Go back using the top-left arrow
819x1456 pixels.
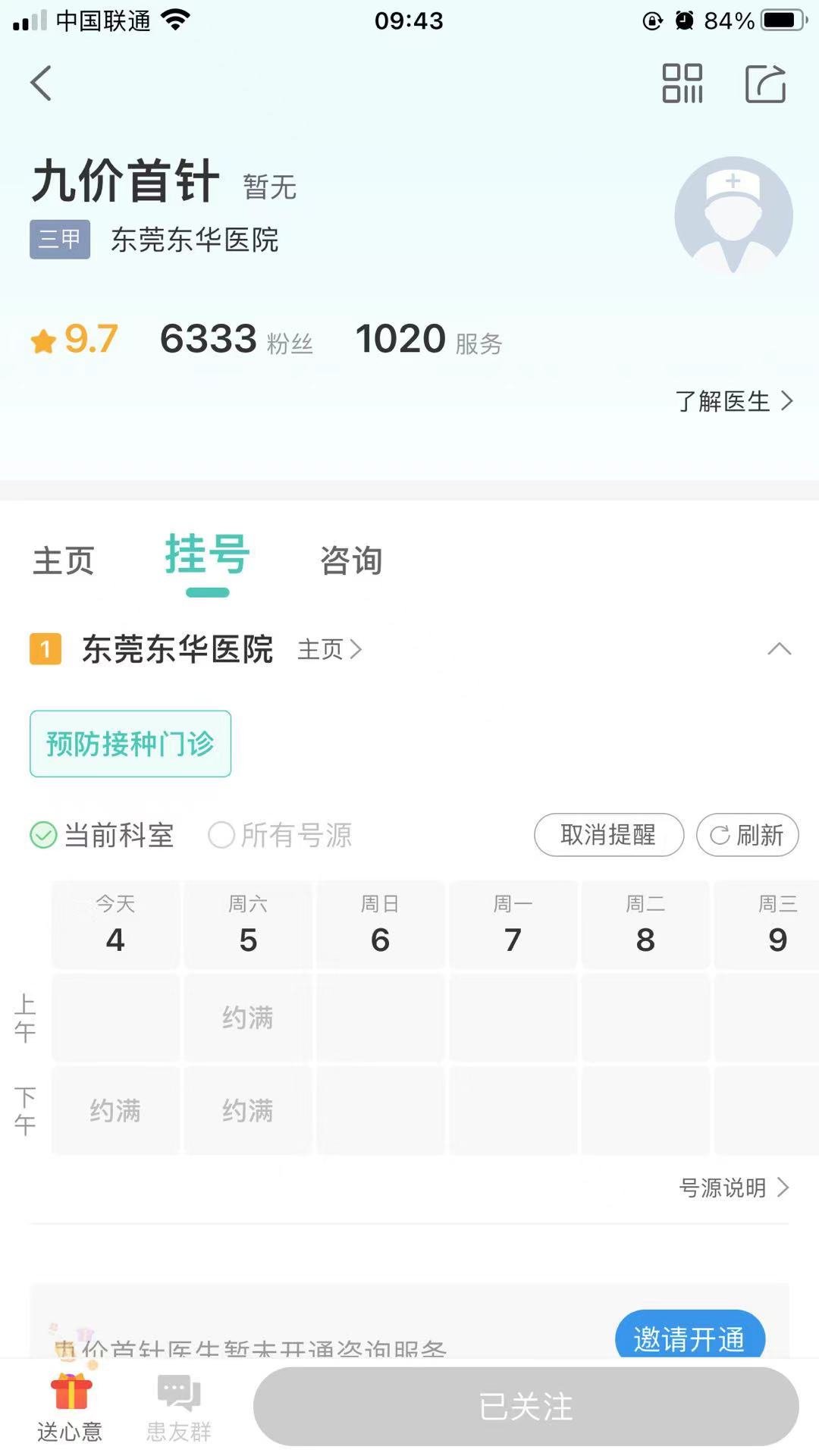tap(41, 83)
